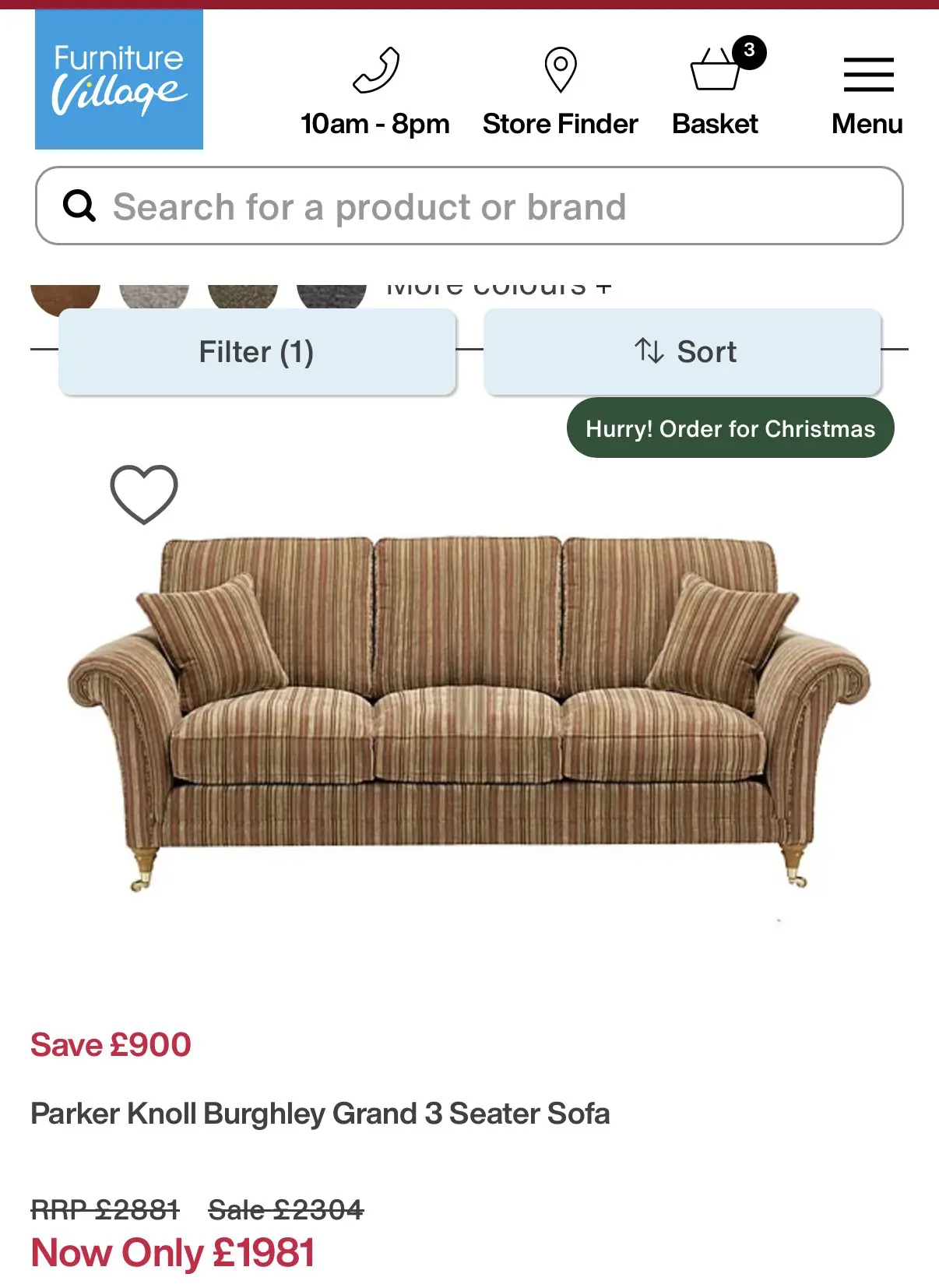Open the Sort options

click(x=683, y=352)
